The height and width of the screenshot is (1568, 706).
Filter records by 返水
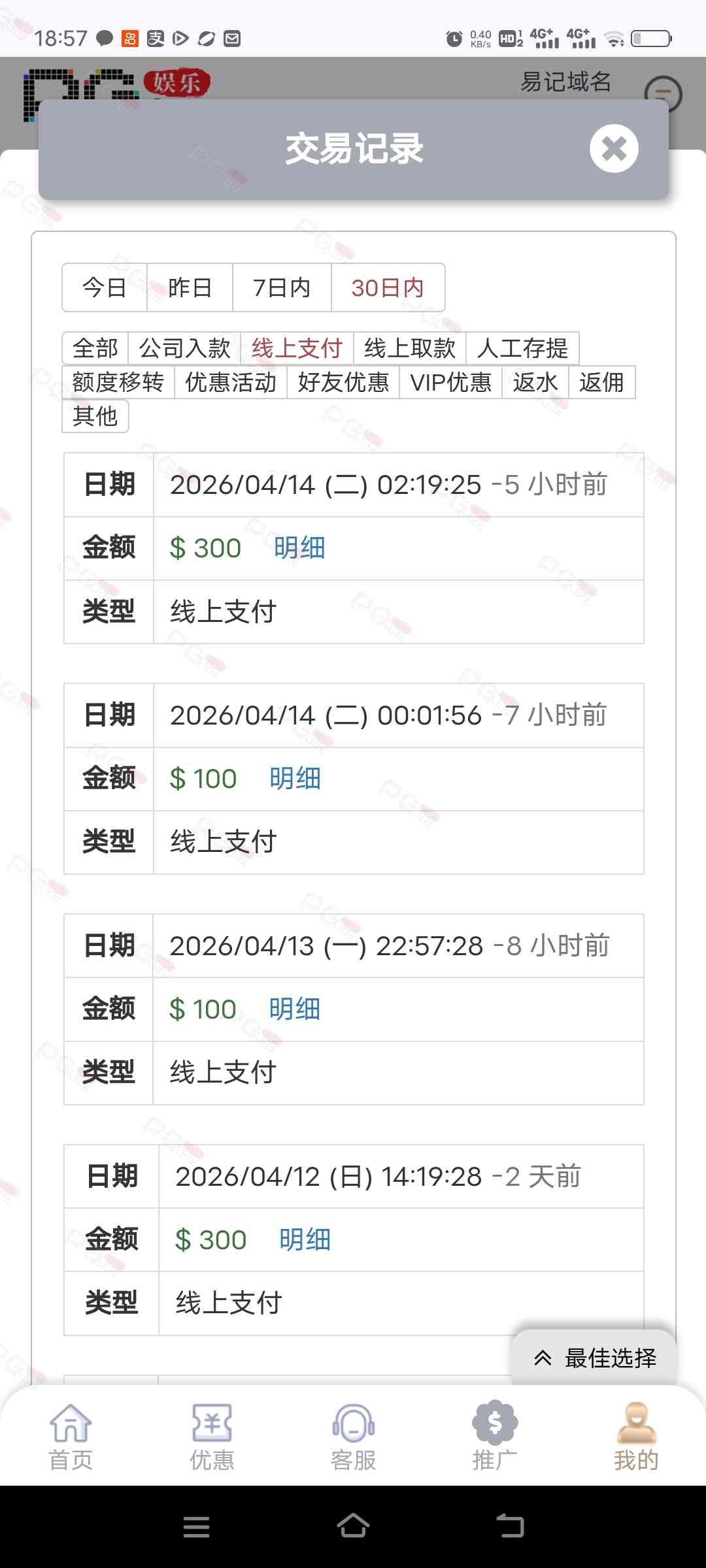point(535,382)
